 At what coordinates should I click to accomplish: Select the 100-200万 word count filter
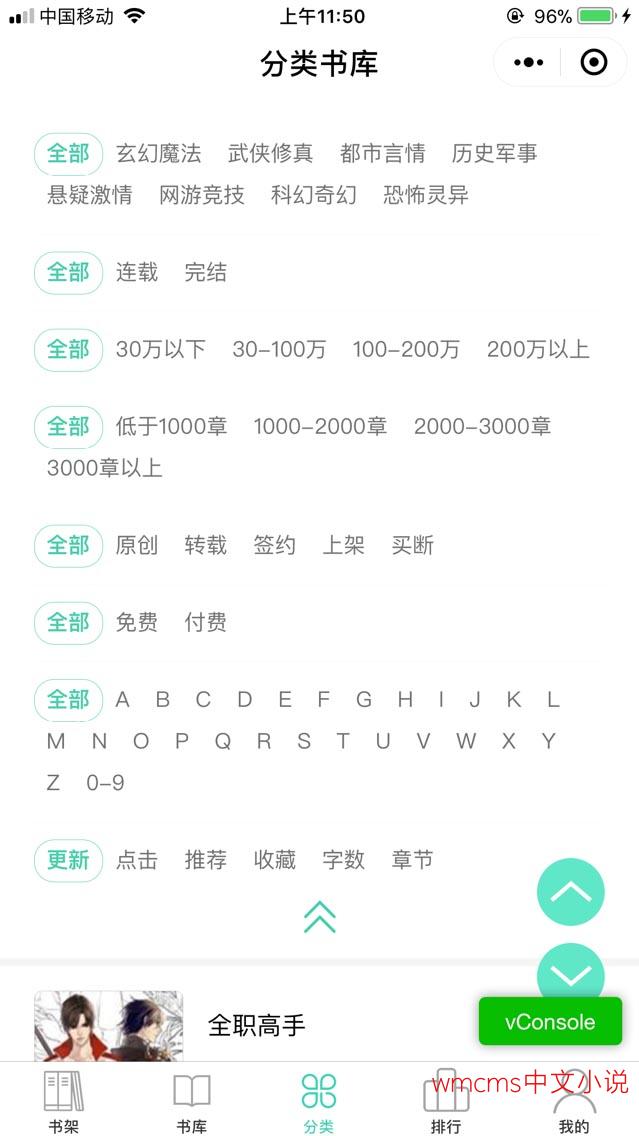(406, 350)
